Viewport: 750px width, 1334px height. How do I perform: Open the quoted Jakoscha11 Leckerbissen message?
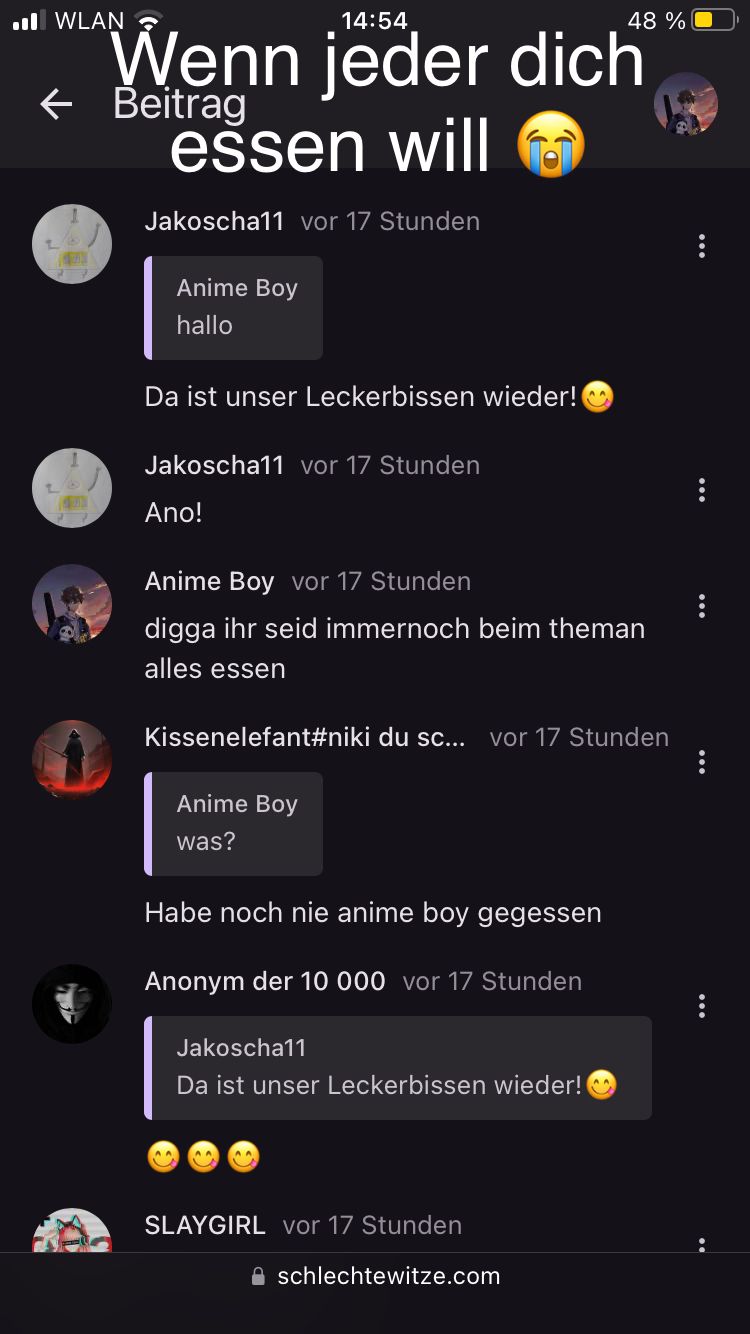pyautogui.click(x=398, y=1067)
